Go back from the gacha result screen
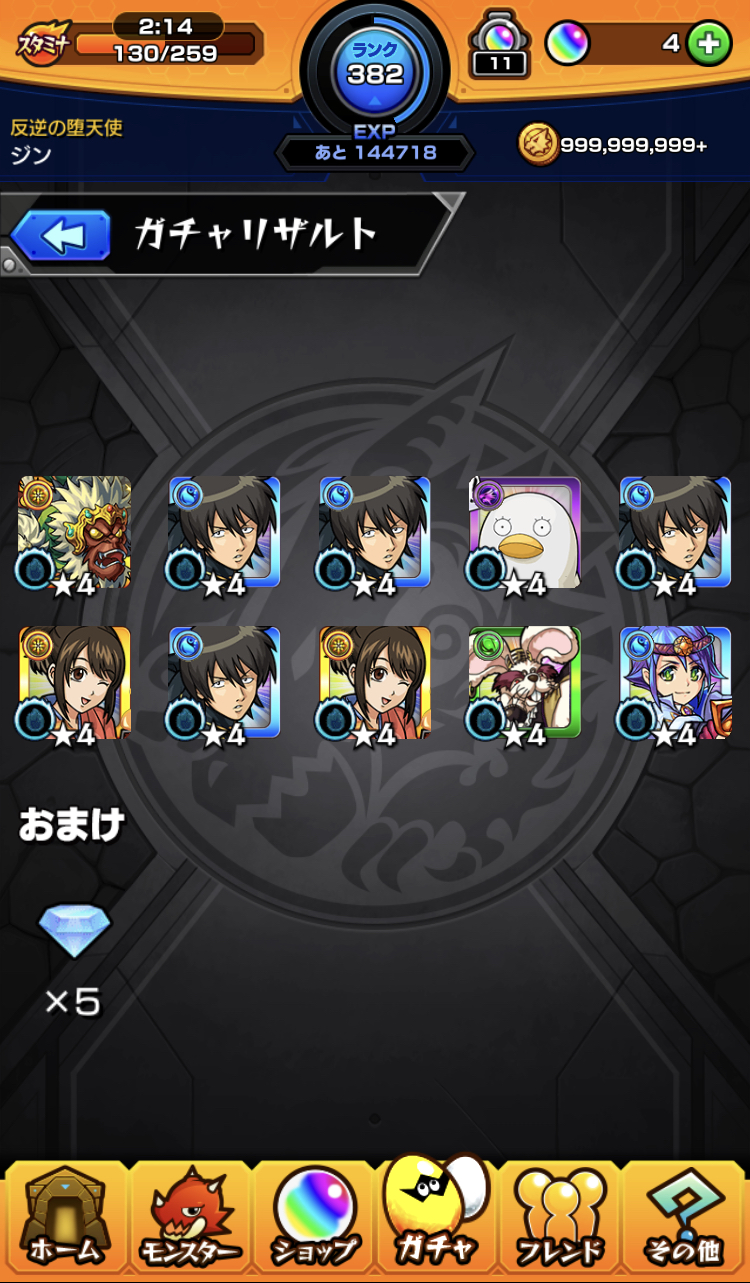The image size is (750, 1283). tap(60, 237)
